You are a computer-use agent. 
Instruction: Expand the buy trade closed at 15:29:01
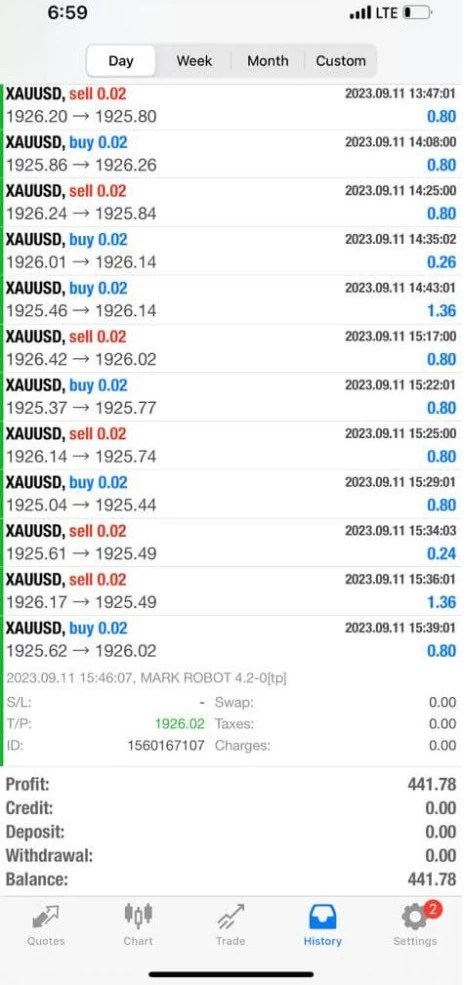point(232,494)
